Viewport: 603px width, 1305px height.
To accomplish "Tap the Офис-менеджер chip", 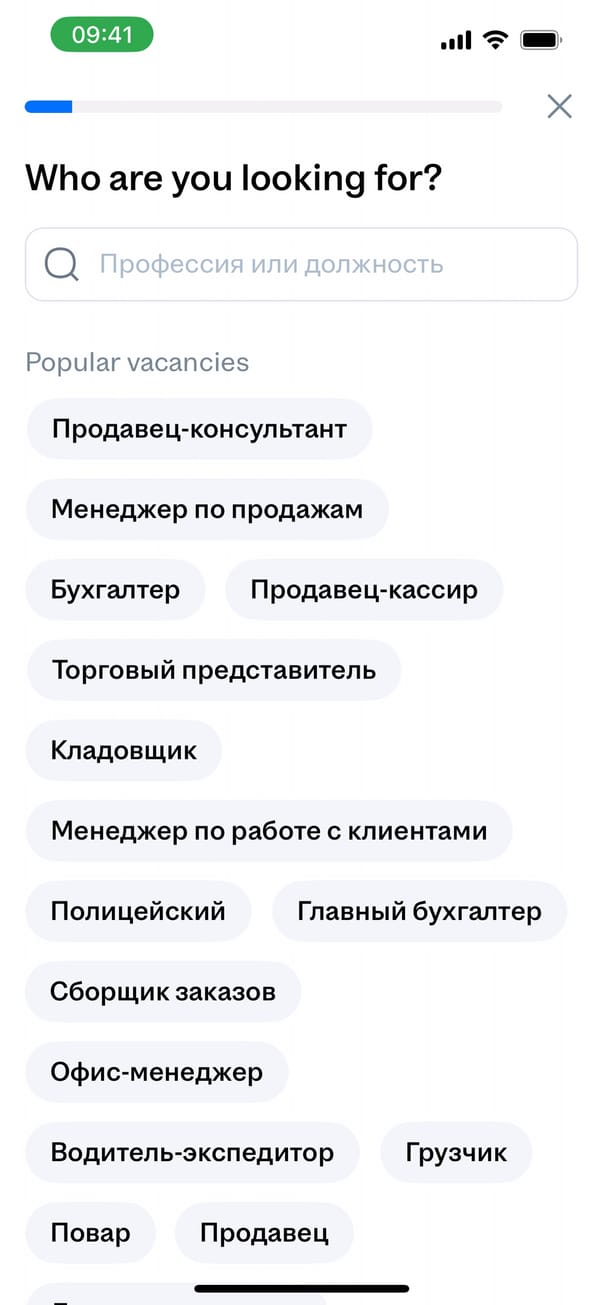I will (x=157, y=1073).
